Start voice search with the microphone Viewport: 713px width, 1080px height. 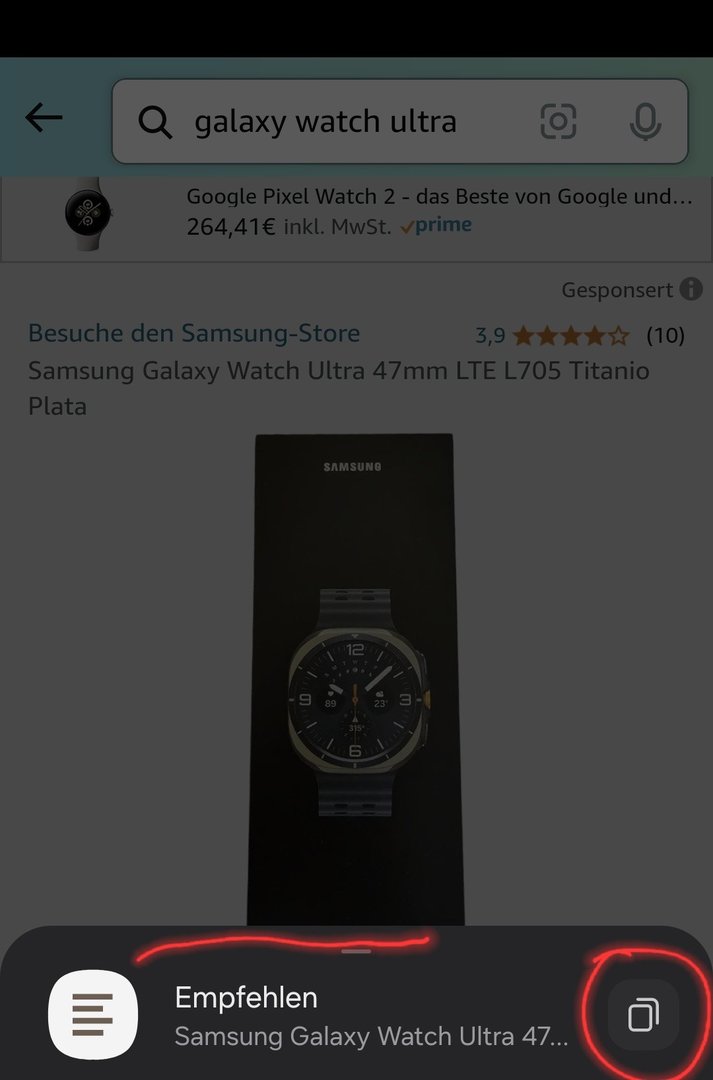point(645,122)
